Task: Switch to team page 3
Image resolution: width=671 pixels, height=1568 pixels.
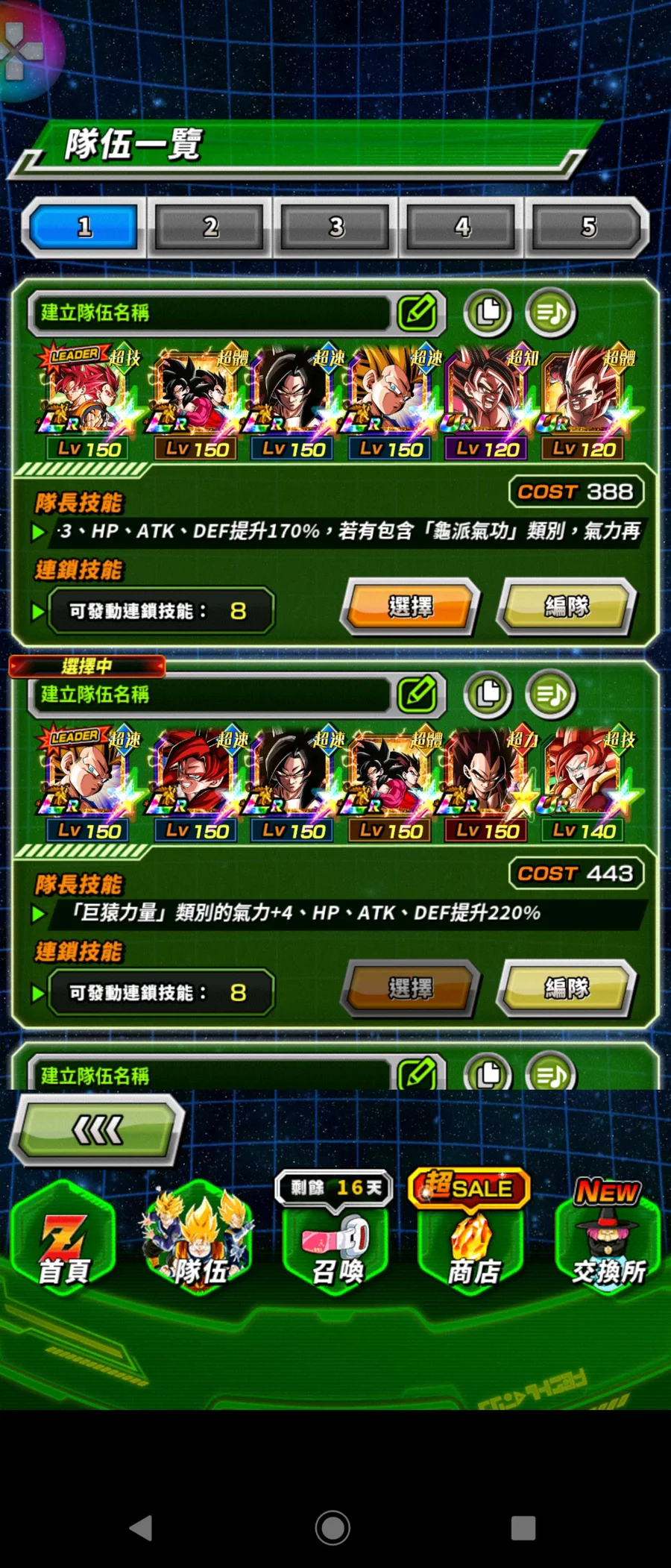Action: coord(336,227)
